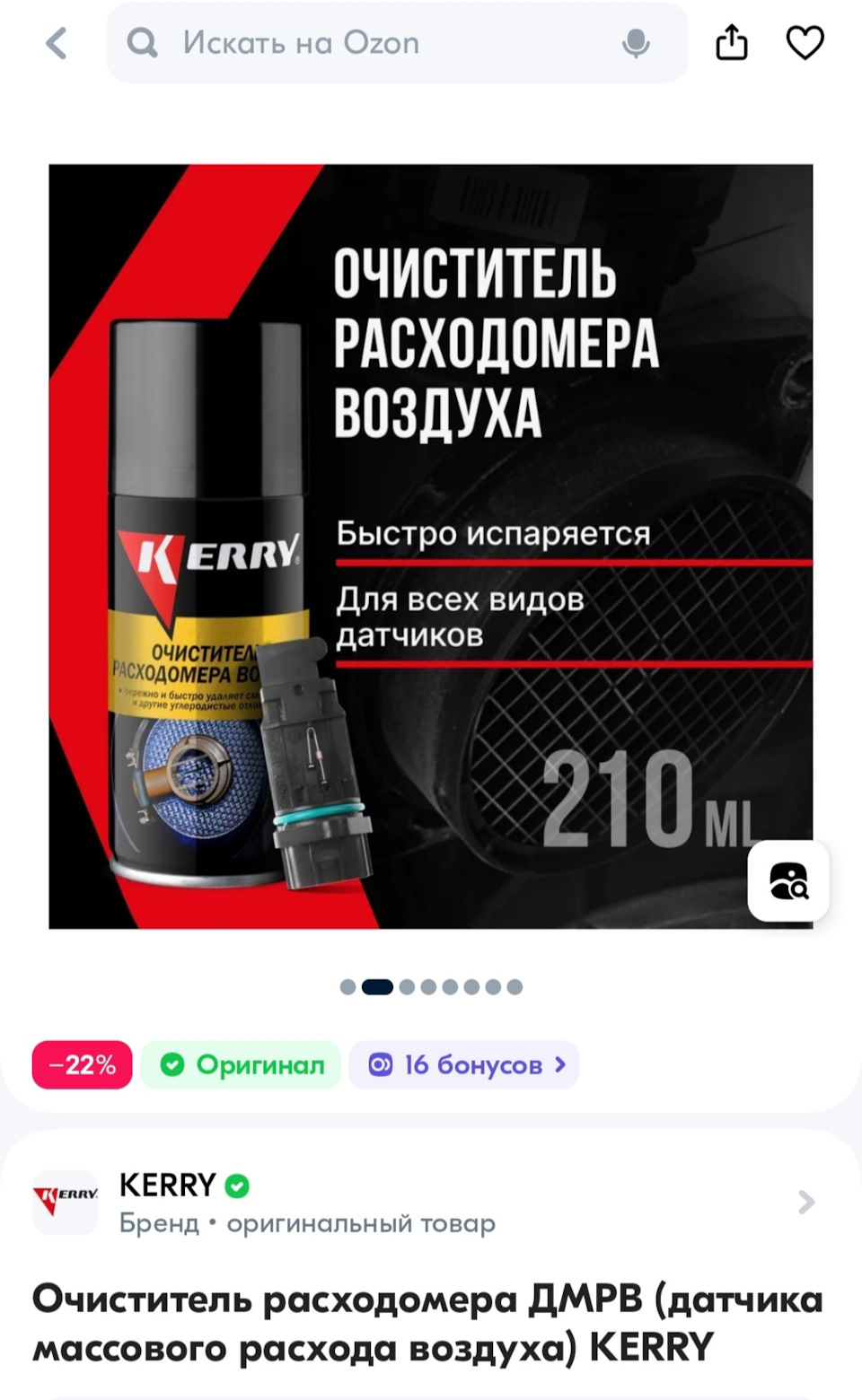
Task: Open the KERRY brand page
Action: 424,1202
